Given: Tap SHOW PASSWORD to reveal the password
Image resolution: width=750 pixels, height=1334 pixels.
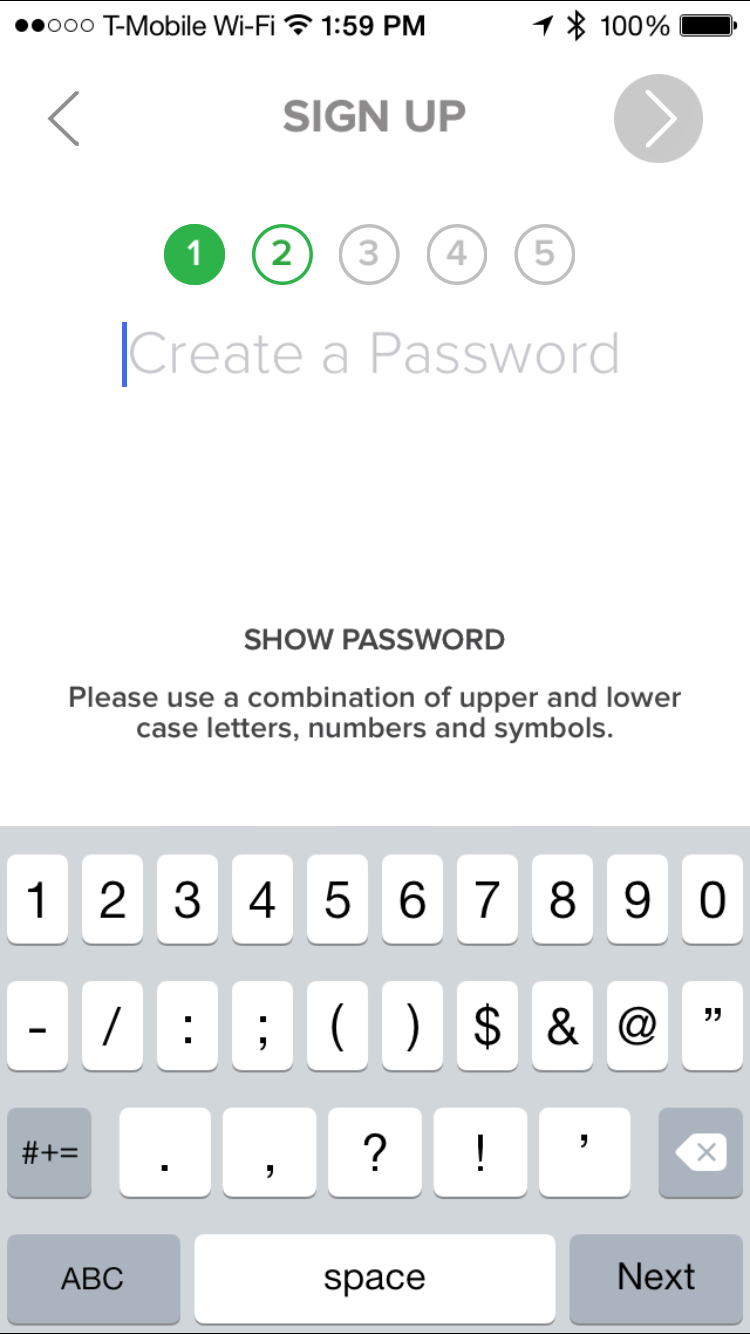Looking at the screenshot, I should 374,640.
